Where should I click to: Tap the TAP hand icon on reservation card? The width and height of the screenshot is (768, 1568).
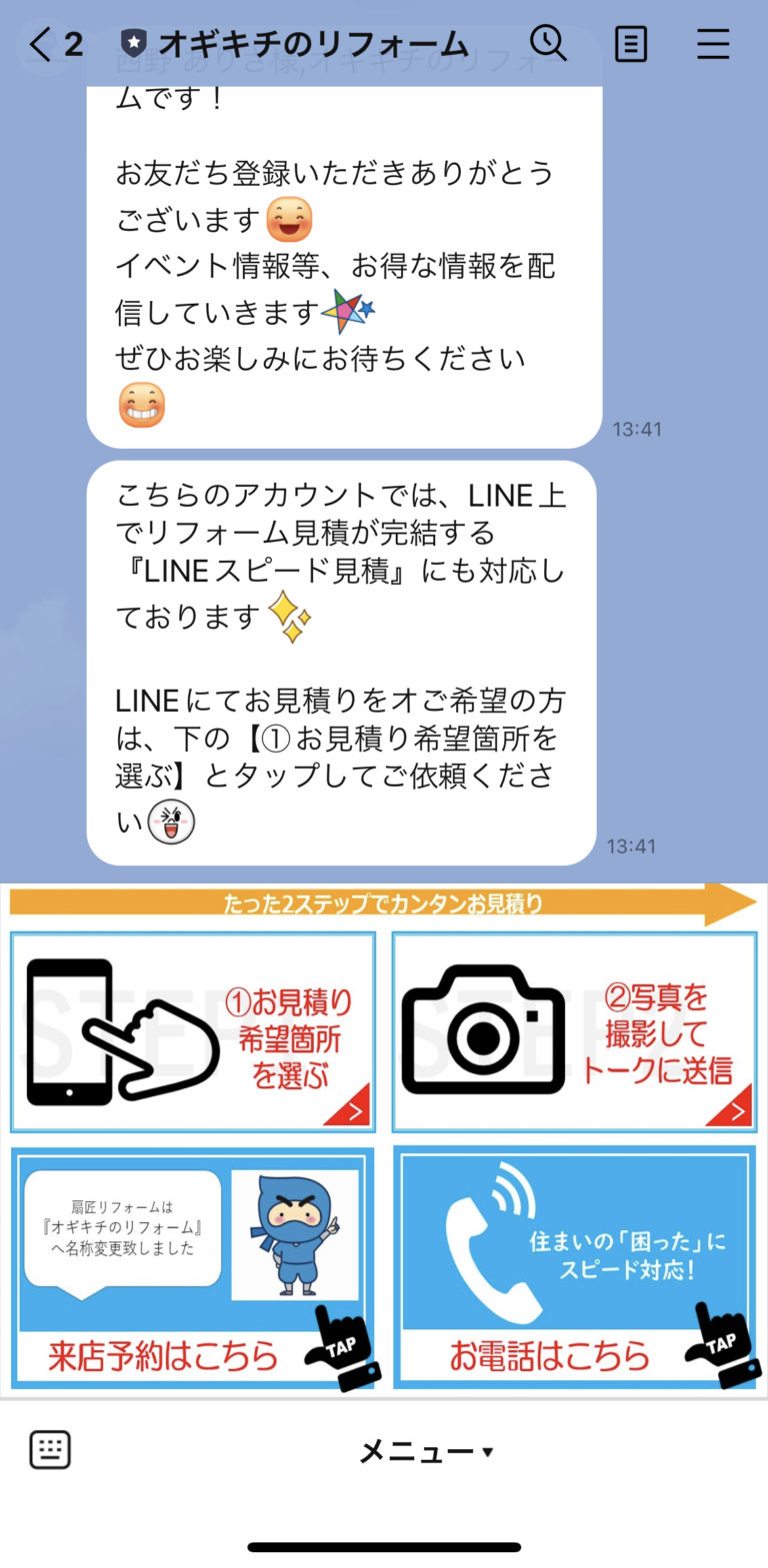345,1344
